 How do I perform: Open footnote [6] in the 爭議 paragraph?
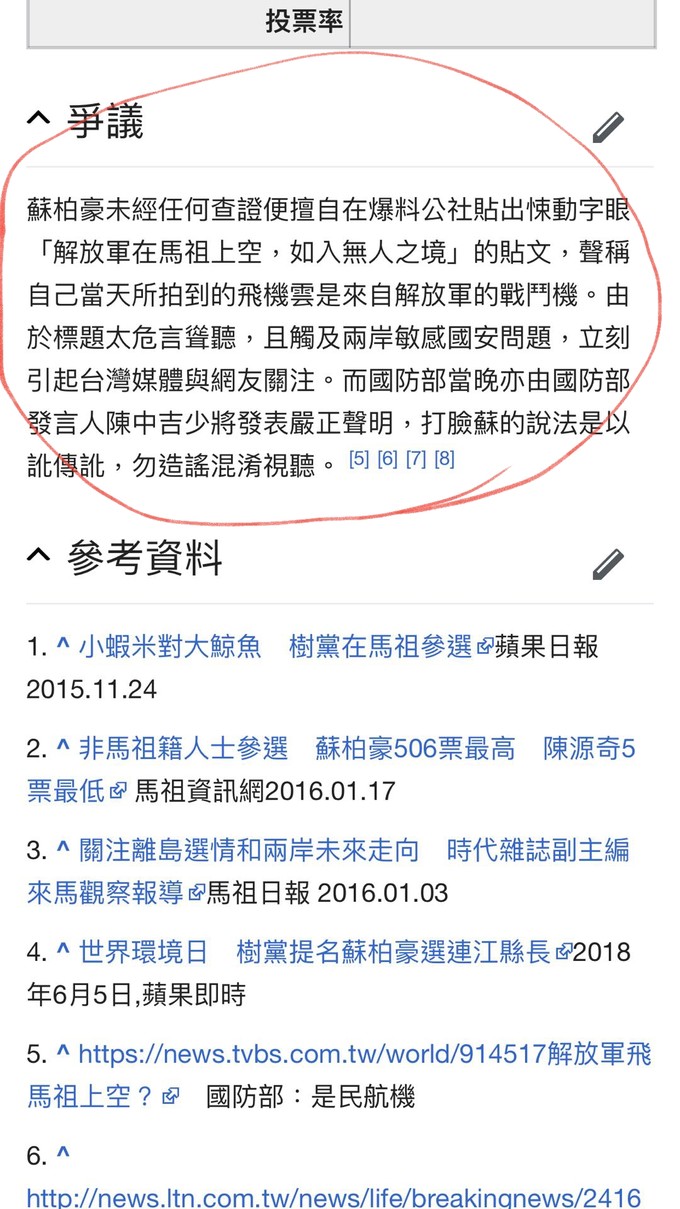pos(387,460)
